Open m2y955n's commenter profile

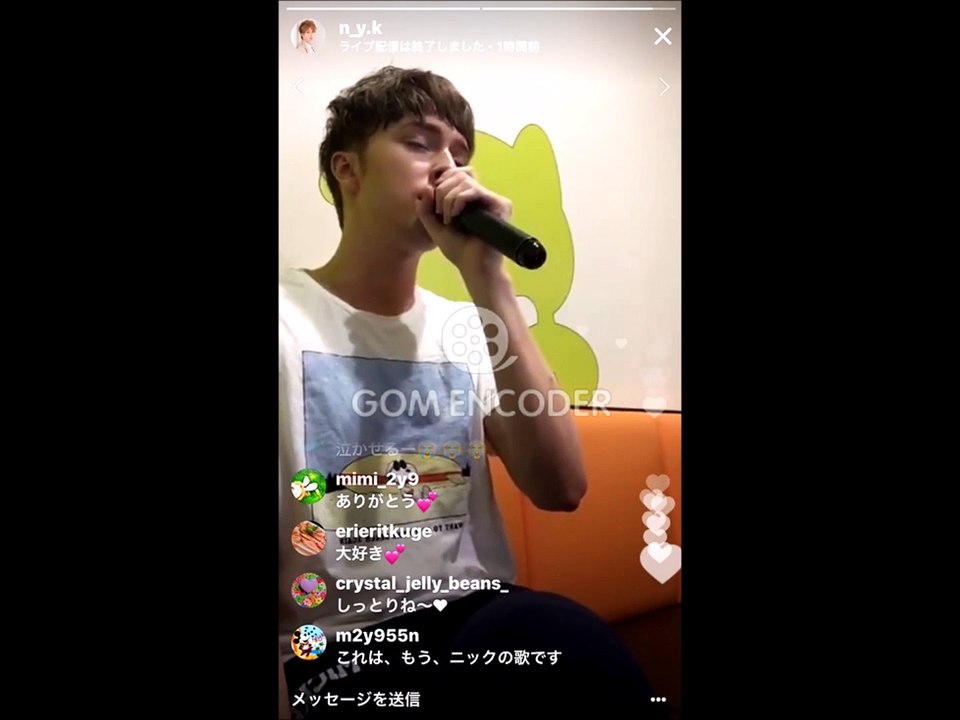pos(308,642)
